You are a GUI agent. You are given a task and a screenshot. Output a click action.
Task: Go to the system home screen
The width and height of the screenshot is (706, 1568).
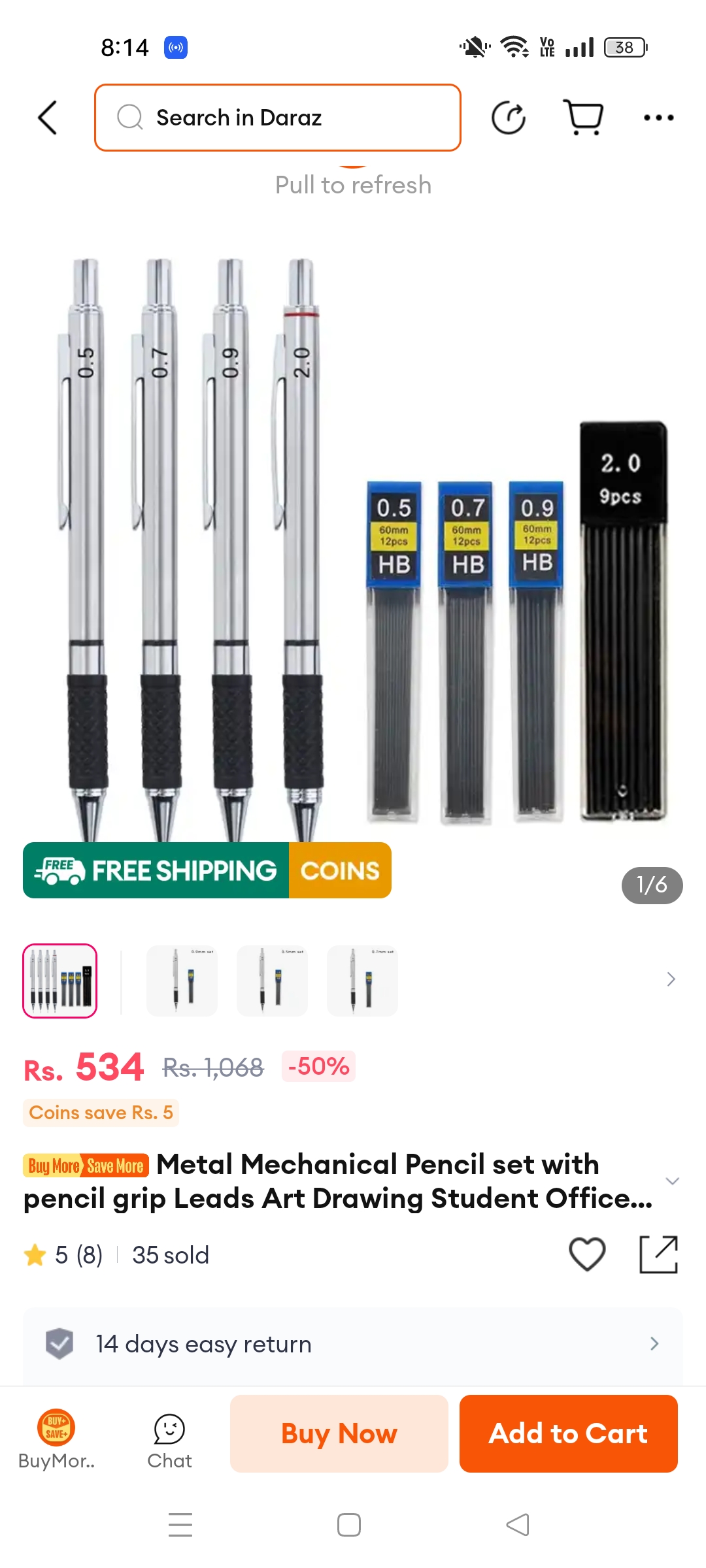pyautogui.click(x=349, y=1525)
